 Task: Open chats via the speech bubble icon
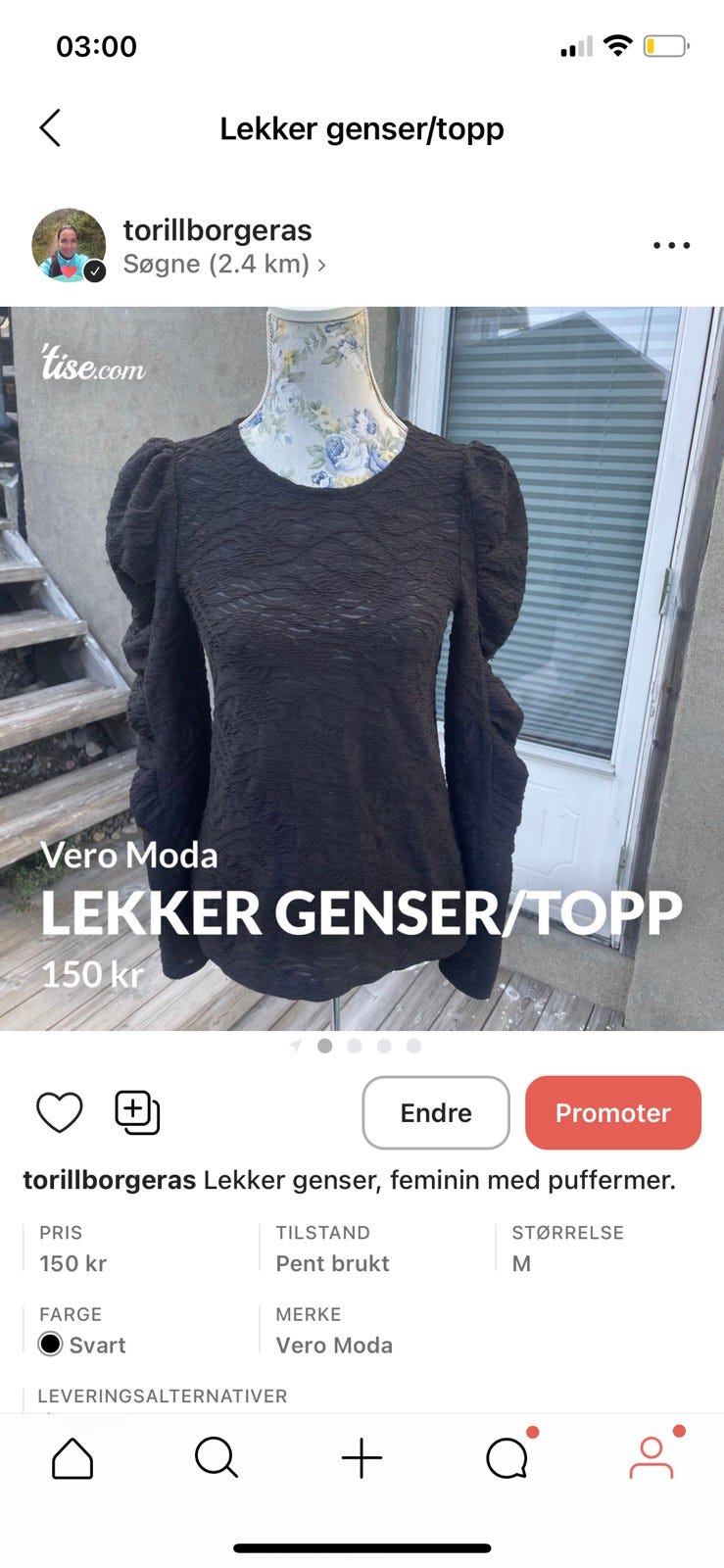point(506,1457)
